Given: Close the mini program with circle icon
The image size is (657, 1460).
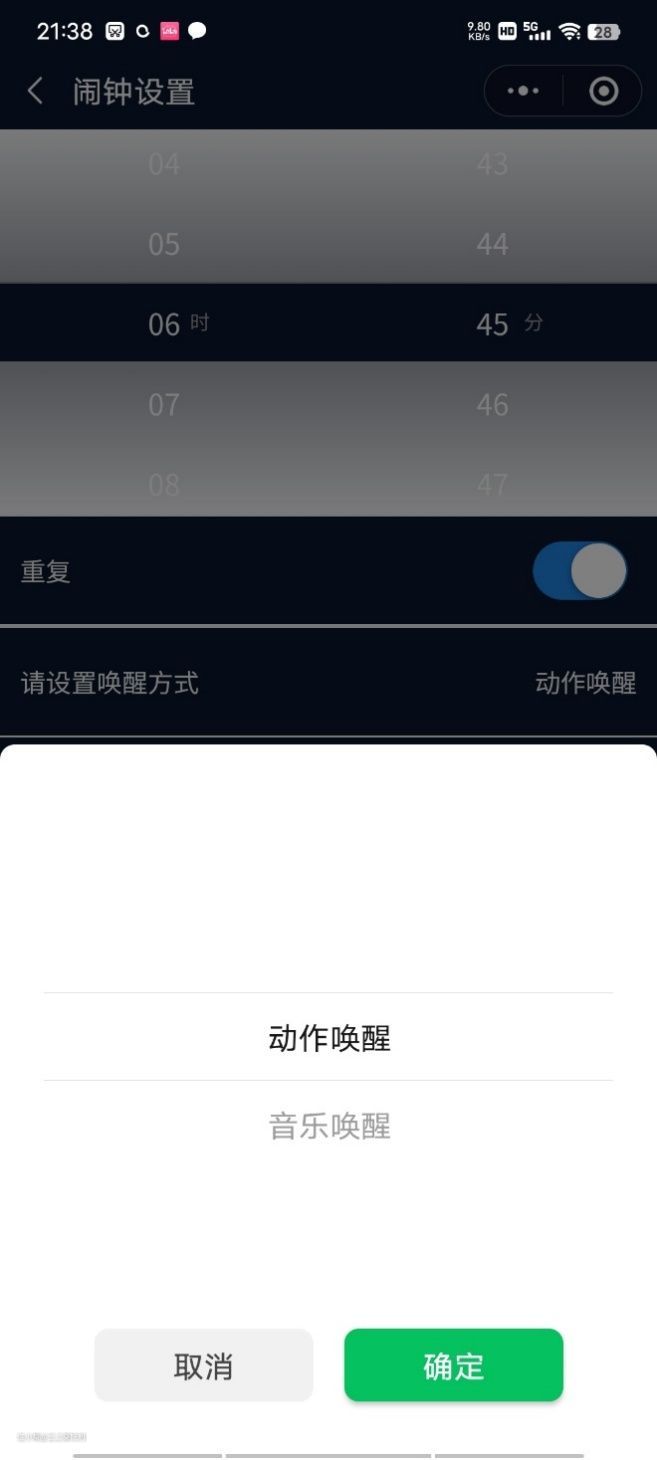Looking at the screenshot, I should pos(603,91).
